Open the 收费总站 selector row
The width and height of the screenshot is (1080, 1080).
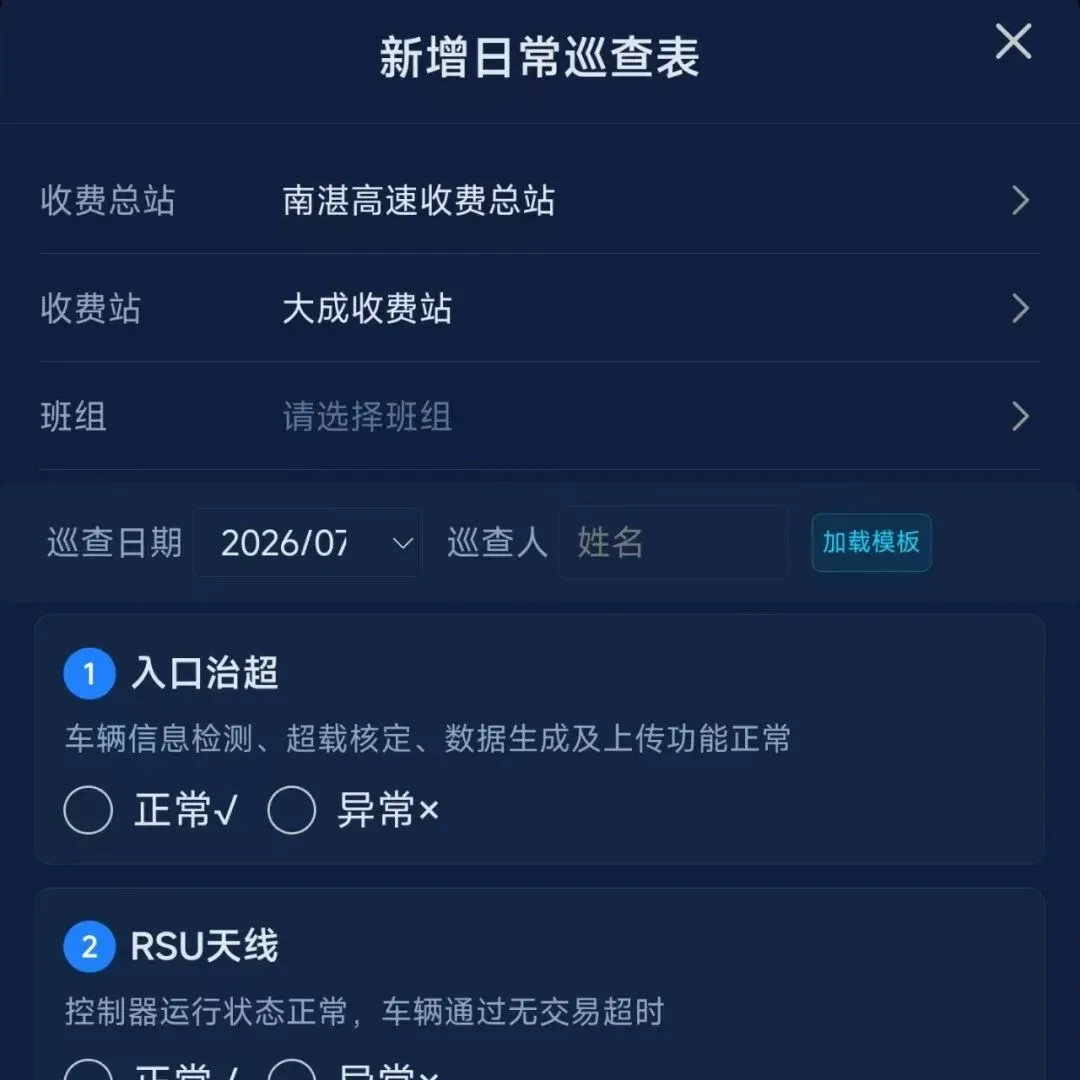pos(540,200)
